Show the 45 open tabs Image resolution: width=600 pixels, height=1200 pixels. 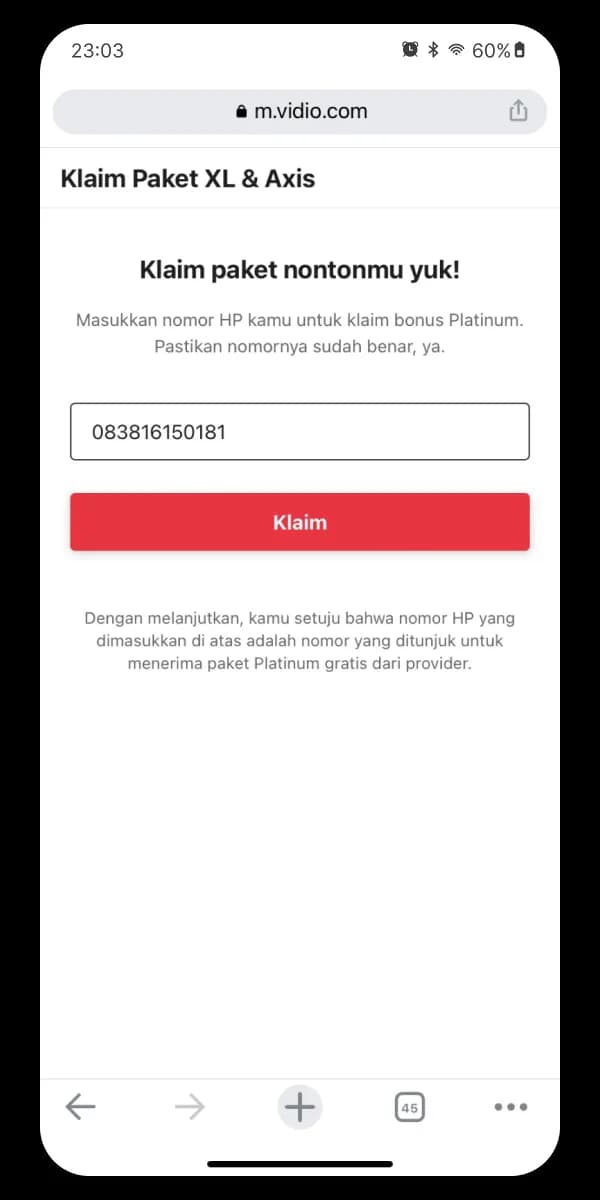(409, 1107)
